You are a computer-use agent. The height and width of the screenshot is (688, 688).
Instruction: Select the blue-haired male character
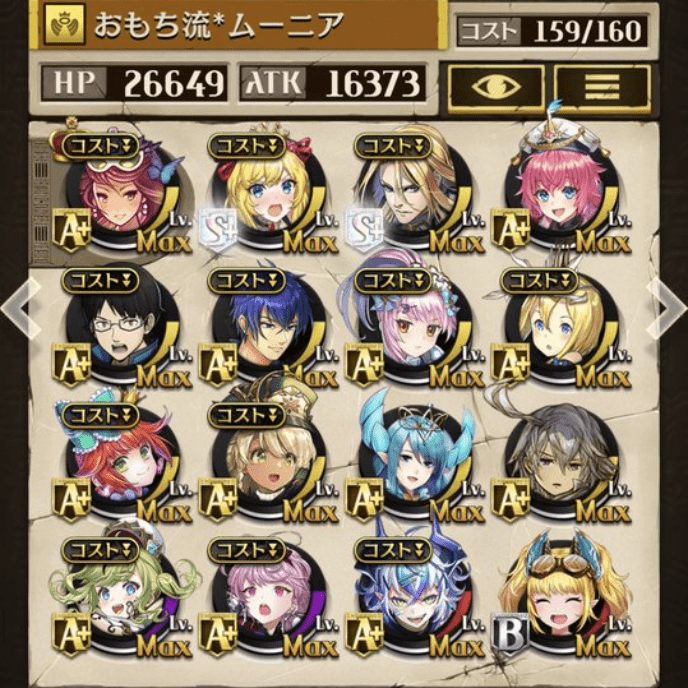tap(262, 330)
